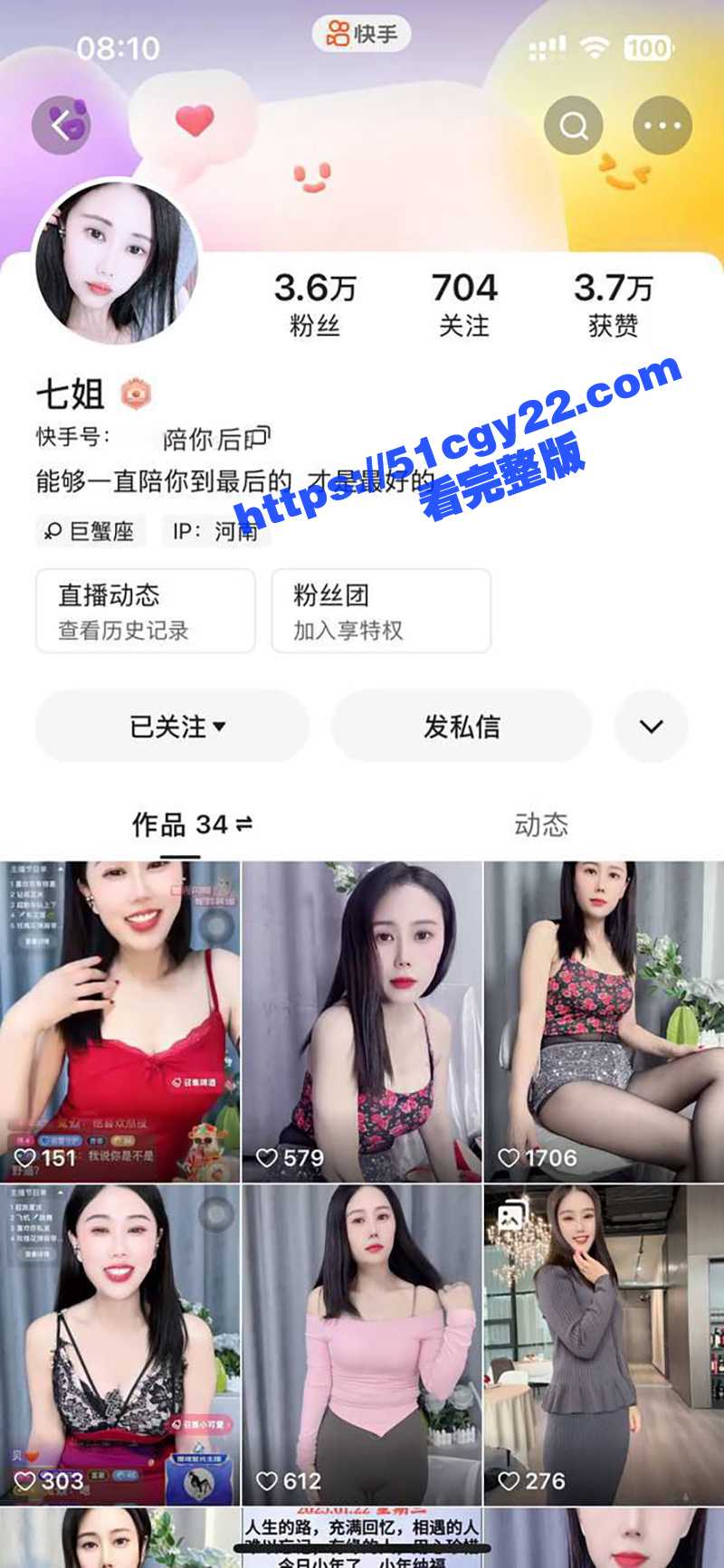724x1568 pixels.
Task: Open the profile avatar photo
Action: point(117,261)
